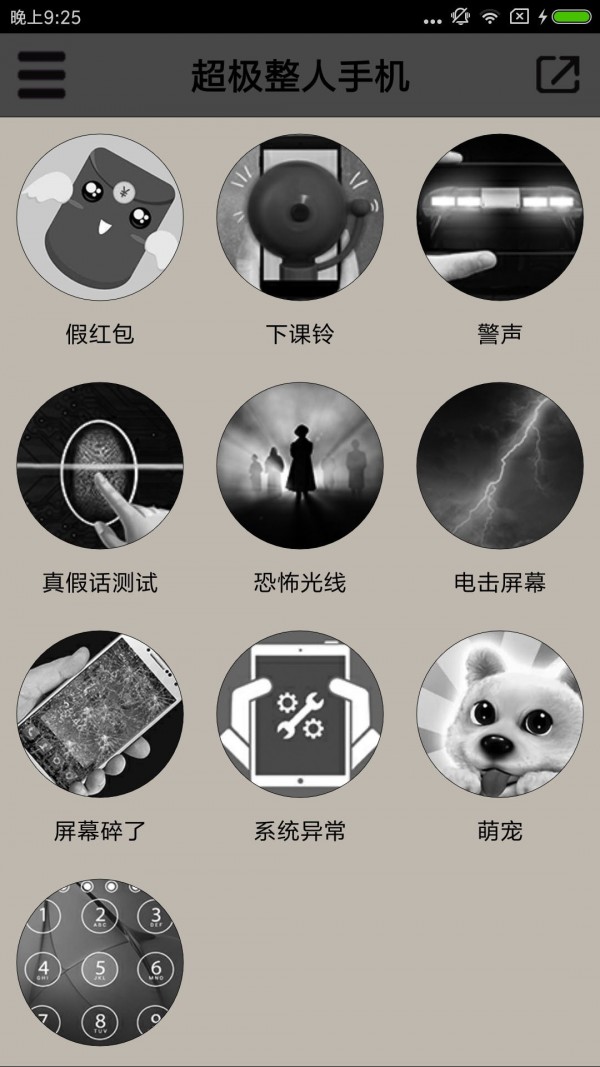Select the 系统异常 prank
Image resolution: width=600 pixels, height=1067 pixels.
point(300,713)
